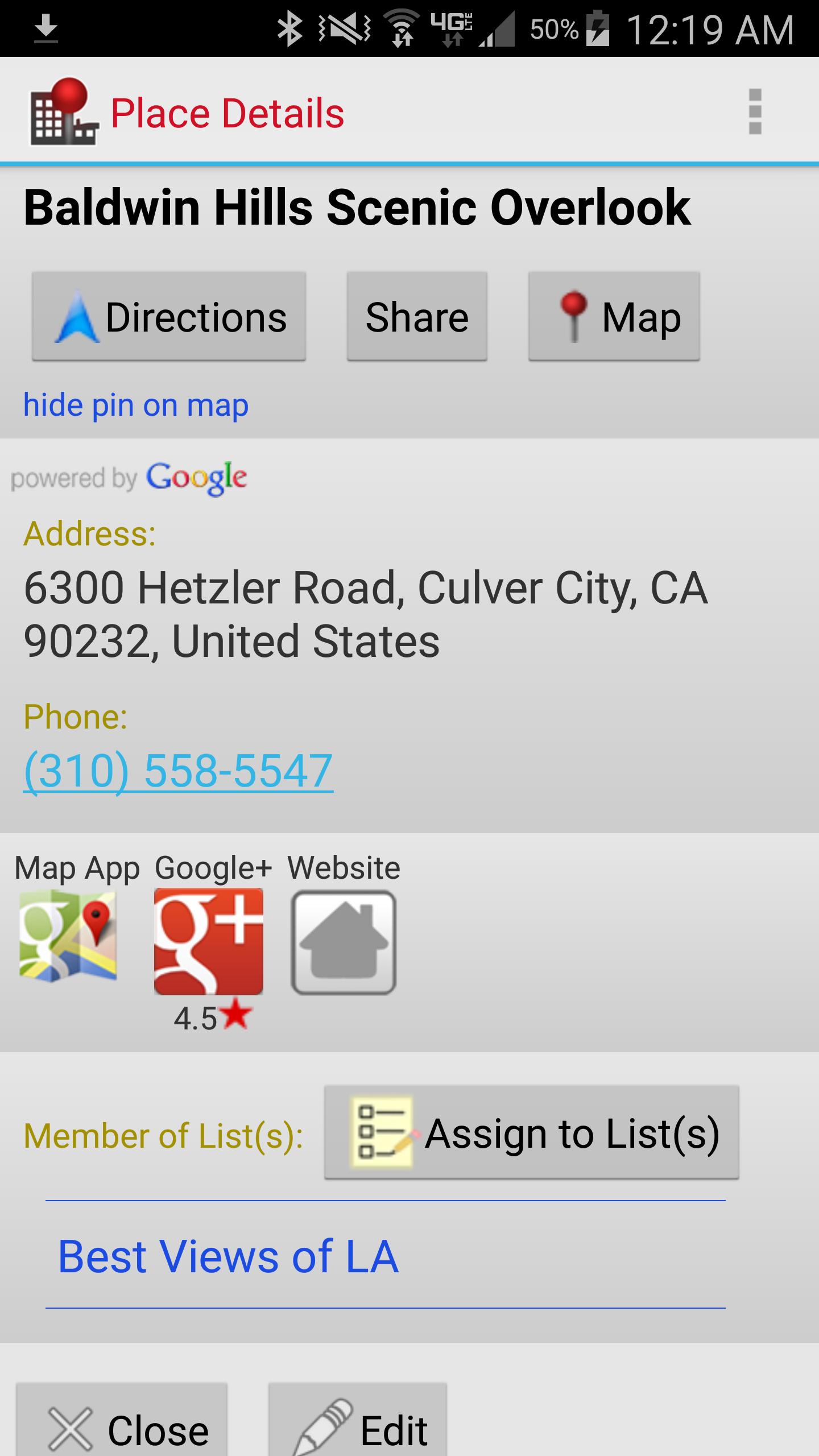The width and height of the screenshot is (819, 1456).
Task: Open the Best Views of LA list
Action: [x=227, y=1256]
